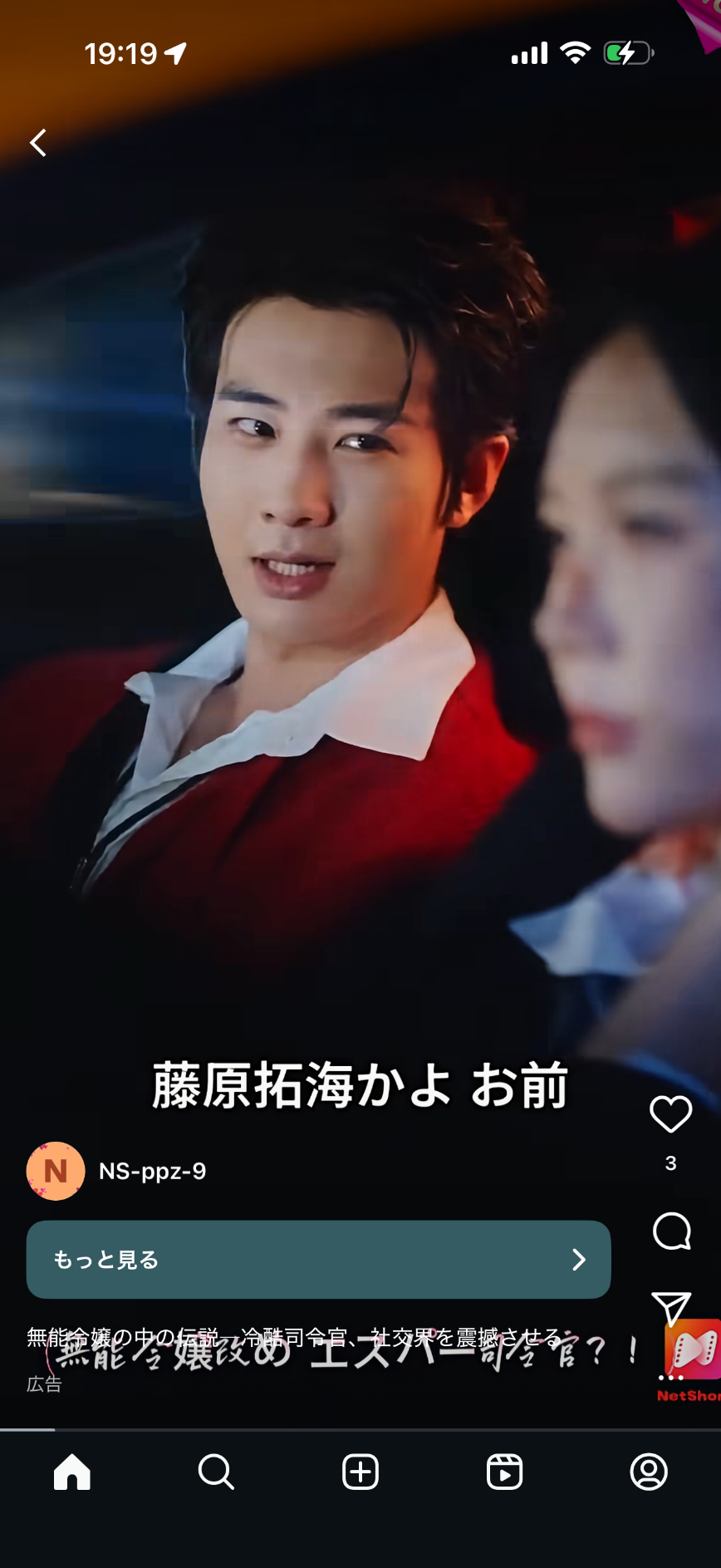Create a new post with the plus tab
Viewport: 721px width, 1568px height.
click(x=360, y=1472)
